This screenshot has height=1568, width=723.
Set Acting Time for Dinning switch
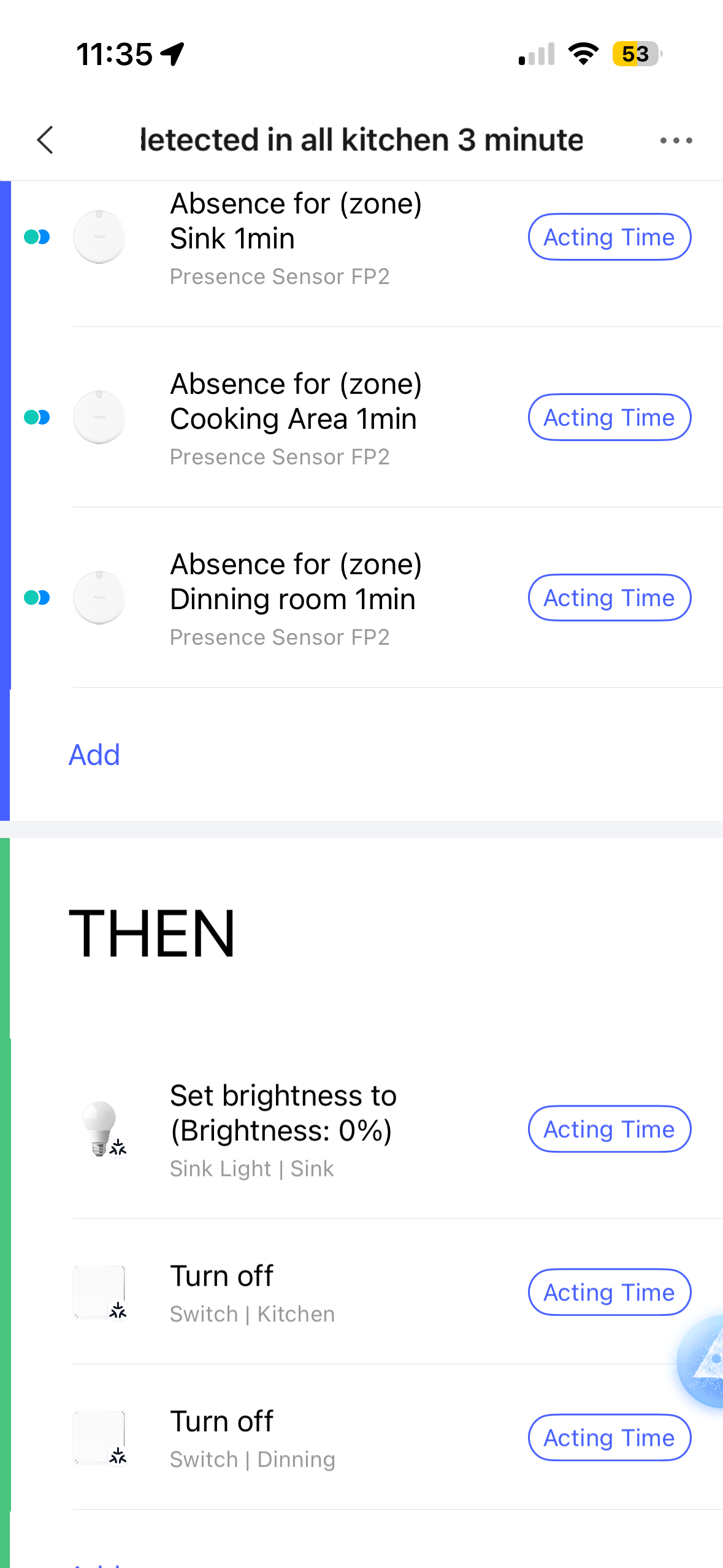coord(609,1437)
